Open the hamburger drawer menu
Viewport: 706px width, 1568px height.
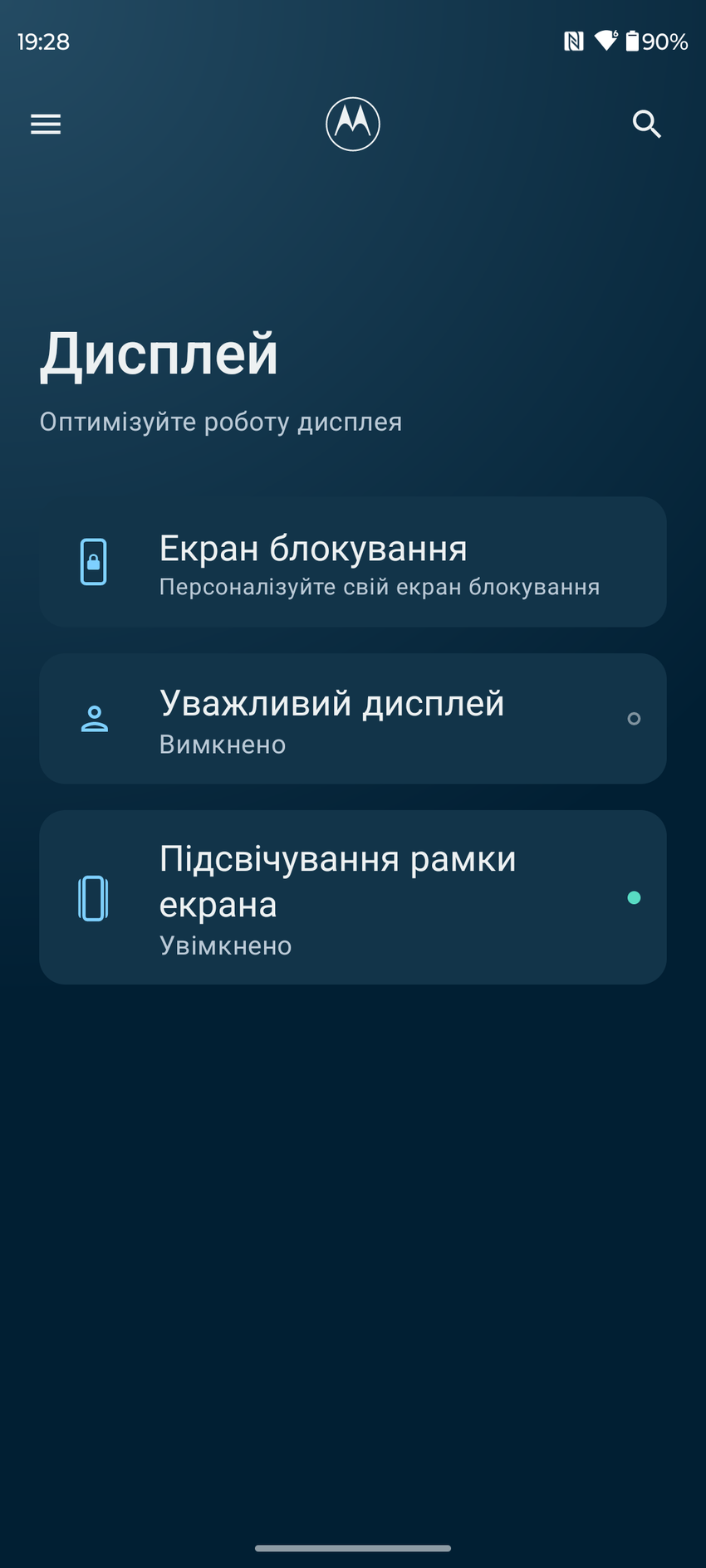[46, 125]
